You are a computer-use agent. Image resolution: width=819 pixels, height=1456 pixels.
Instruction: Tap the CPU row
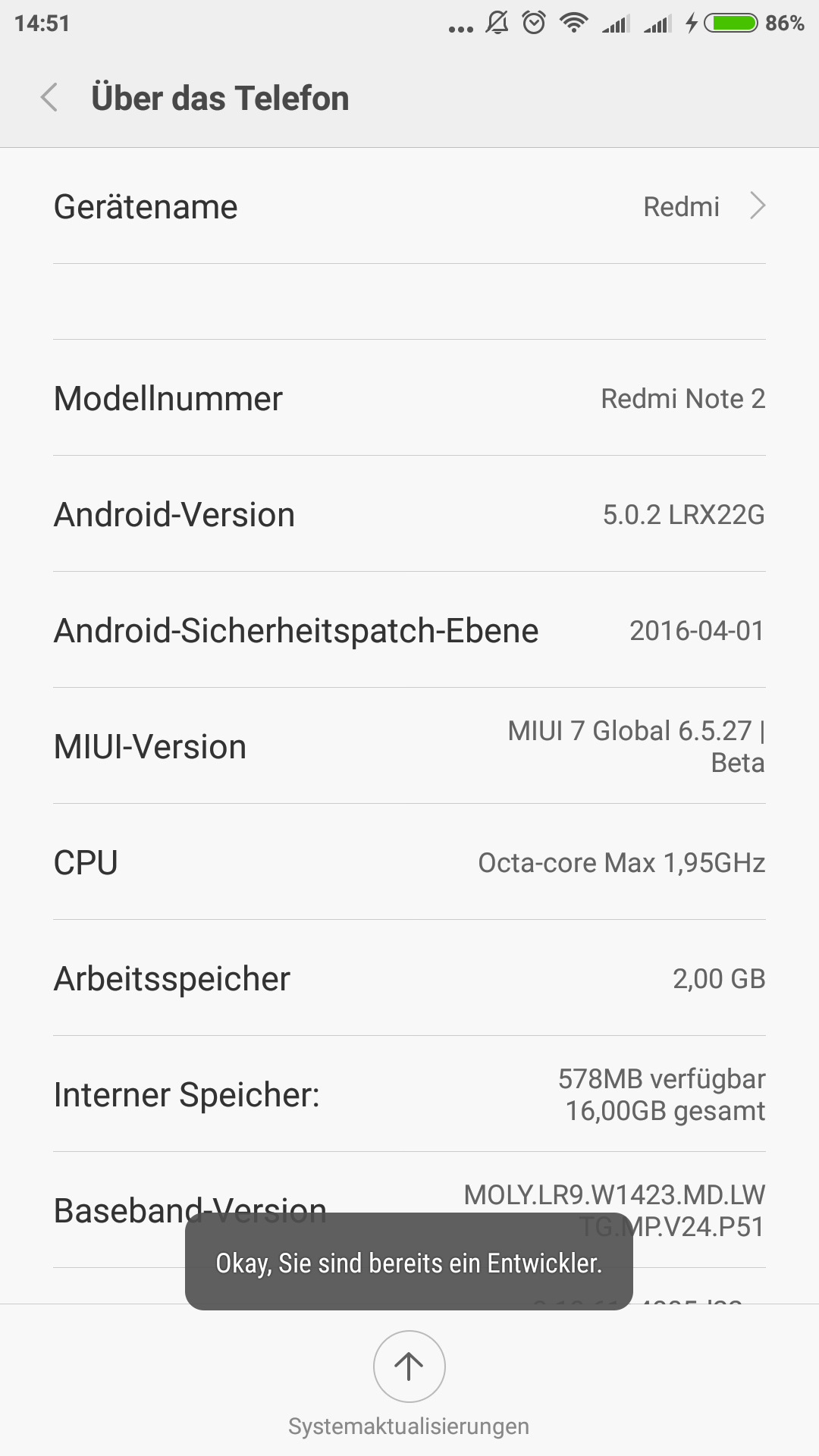coord(409,862)
